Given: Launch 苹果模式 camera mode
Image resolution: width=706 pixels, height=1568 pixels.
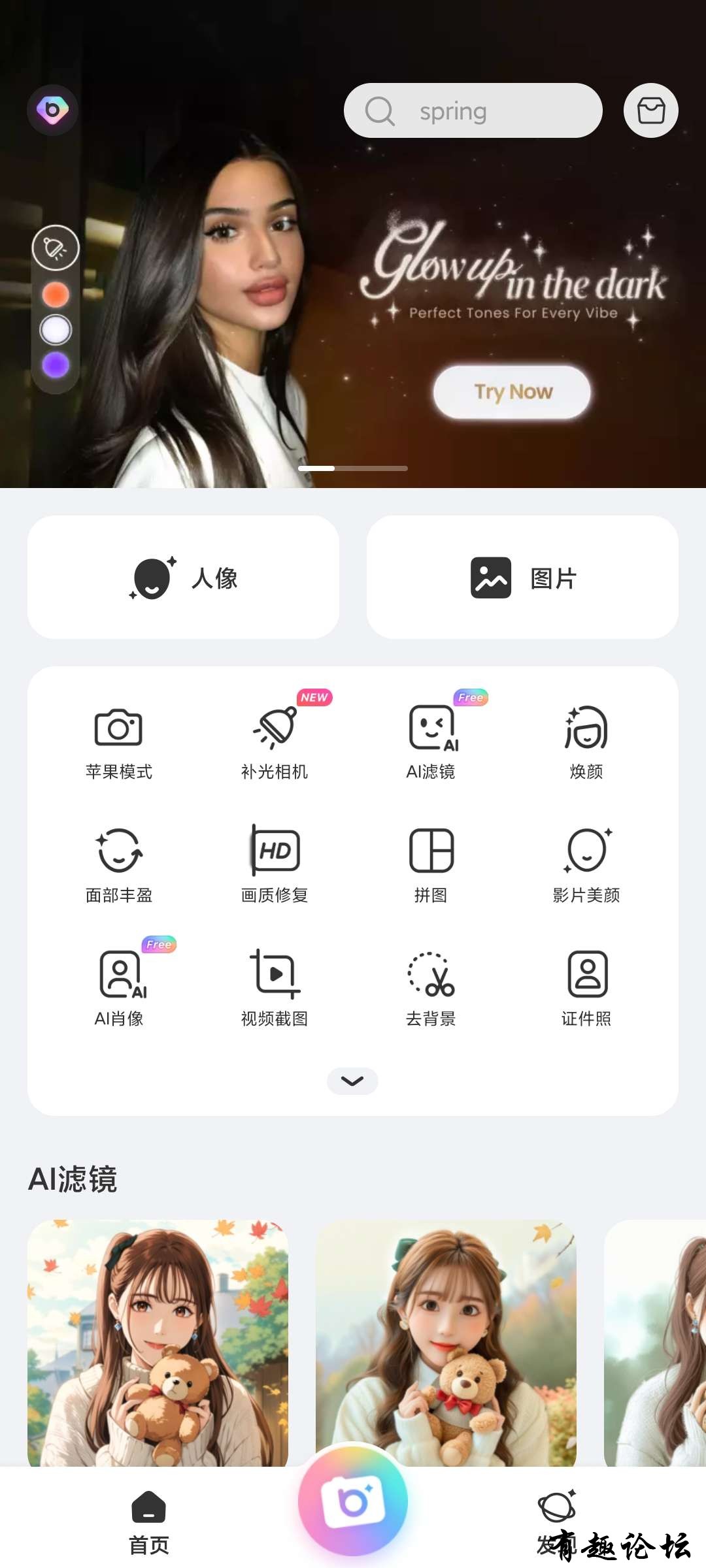Looking at the screenshot, I should tap(118, 743).
